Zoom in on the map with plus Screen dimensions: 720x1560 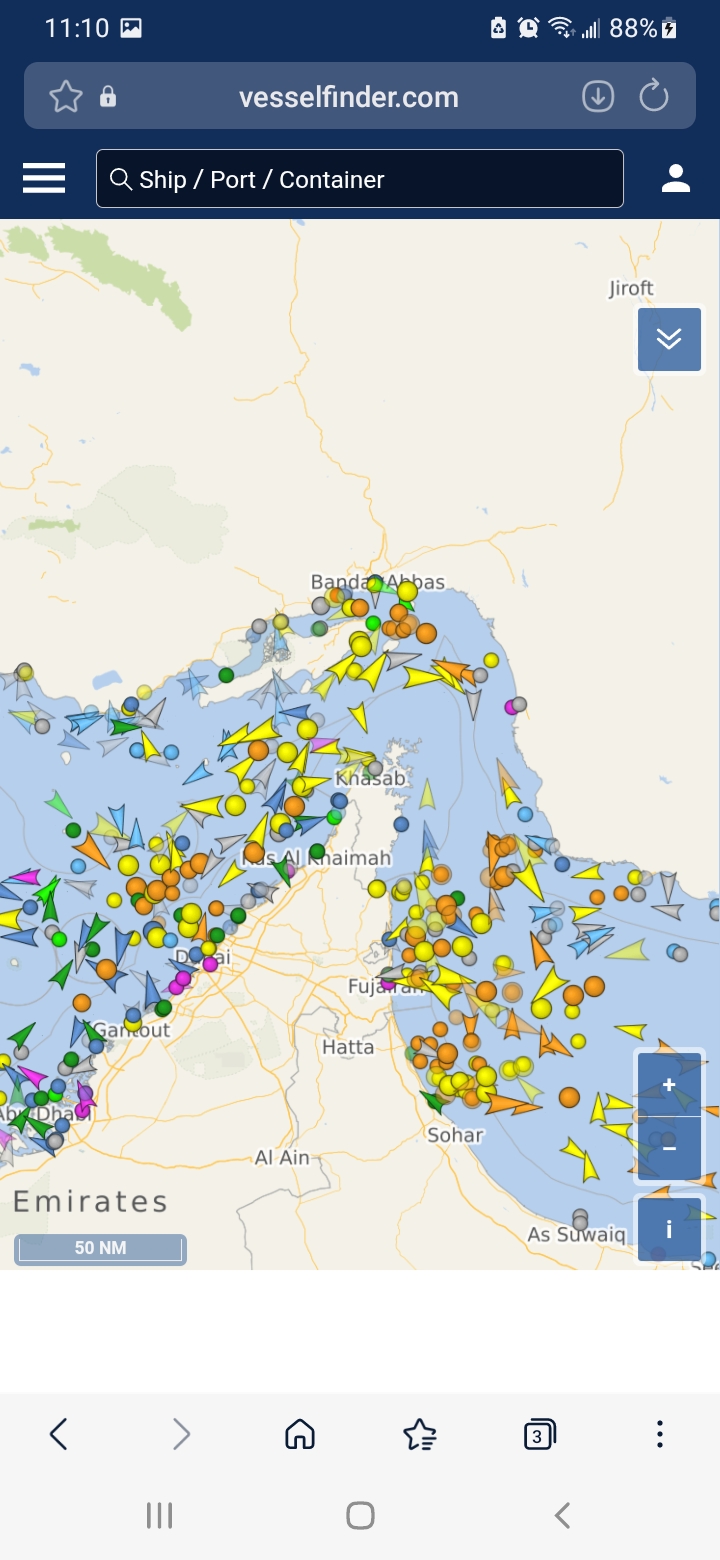[x=669, y=1085]
